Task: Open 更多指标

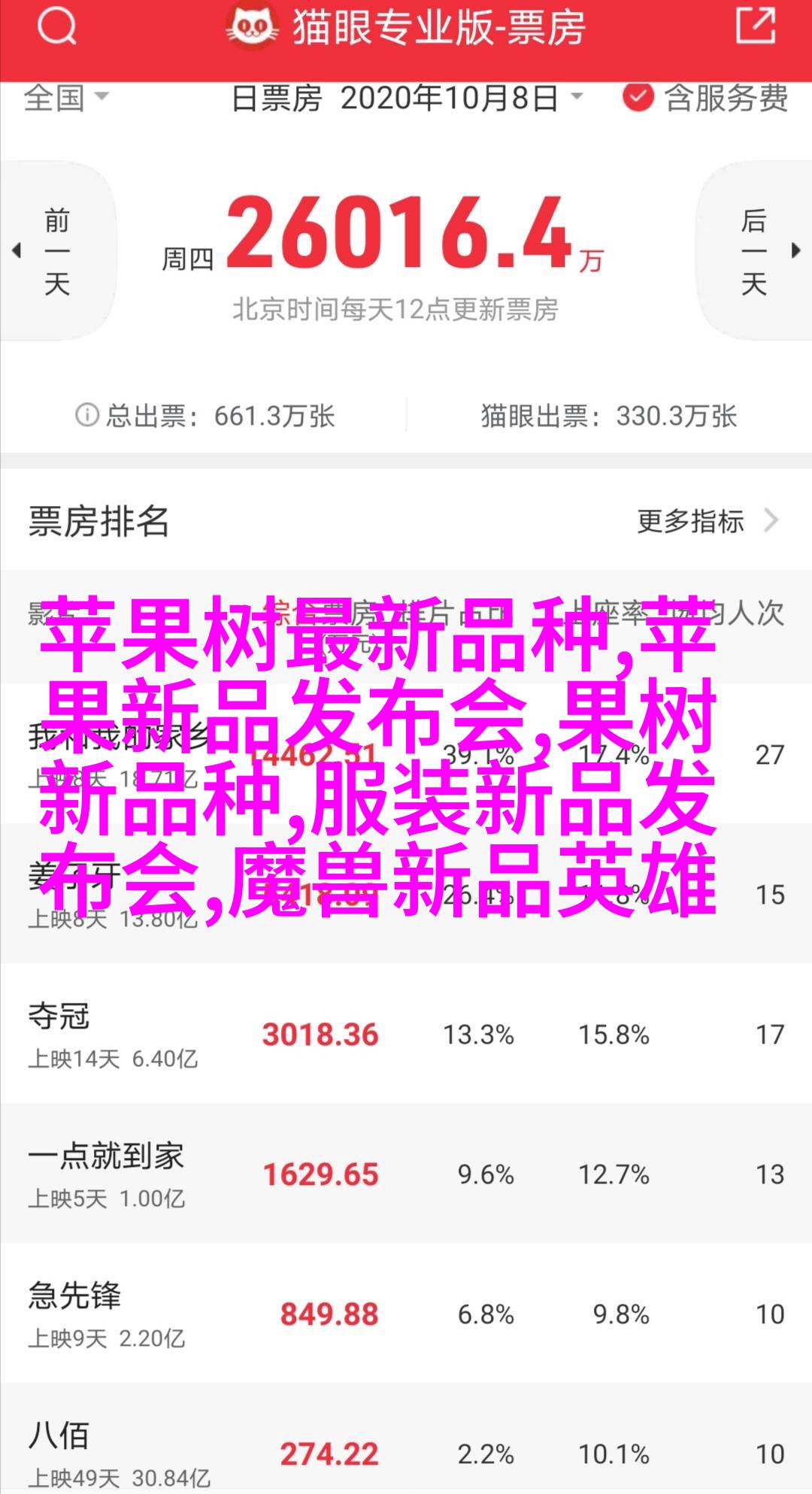Action: (x=705, y=521)
